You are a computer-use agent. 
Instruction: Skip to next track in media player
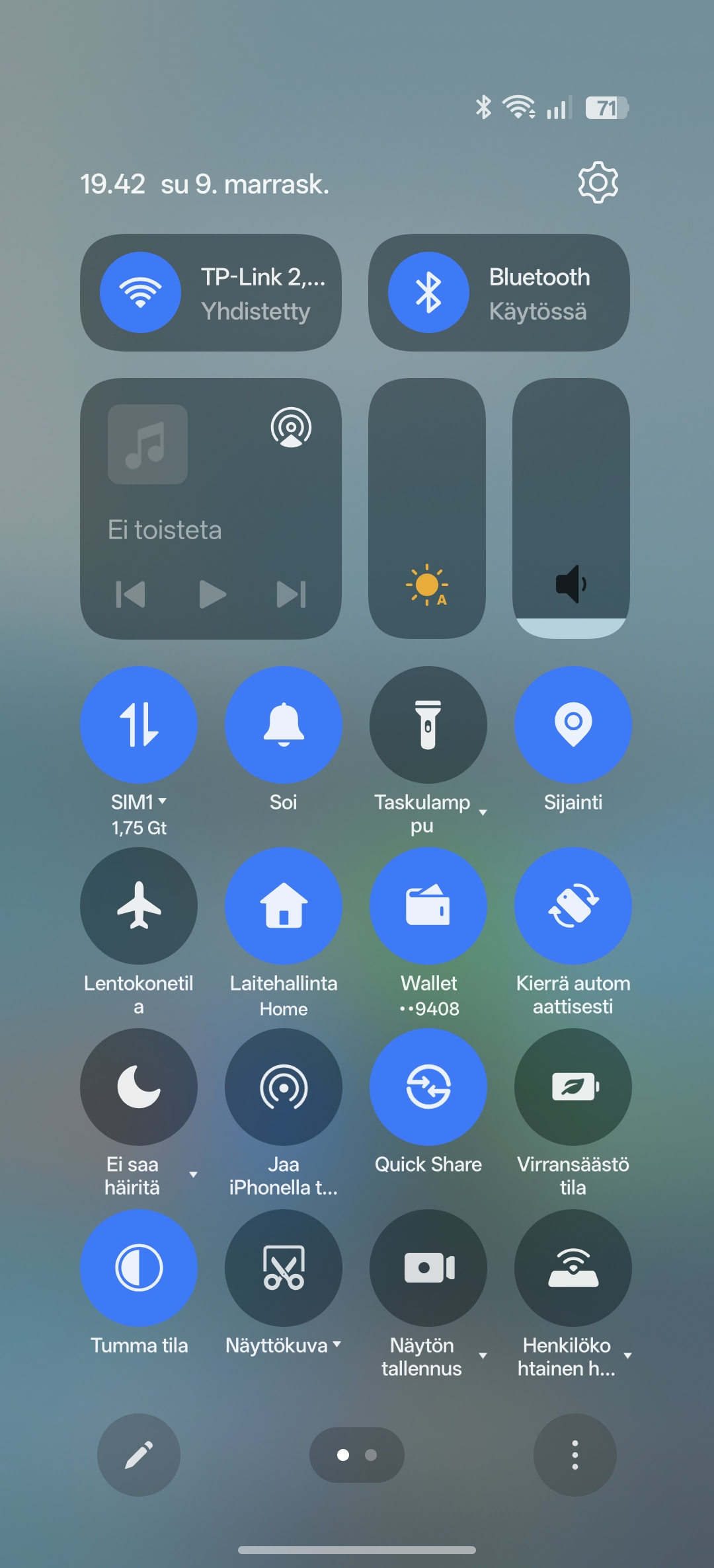(291, 594)
